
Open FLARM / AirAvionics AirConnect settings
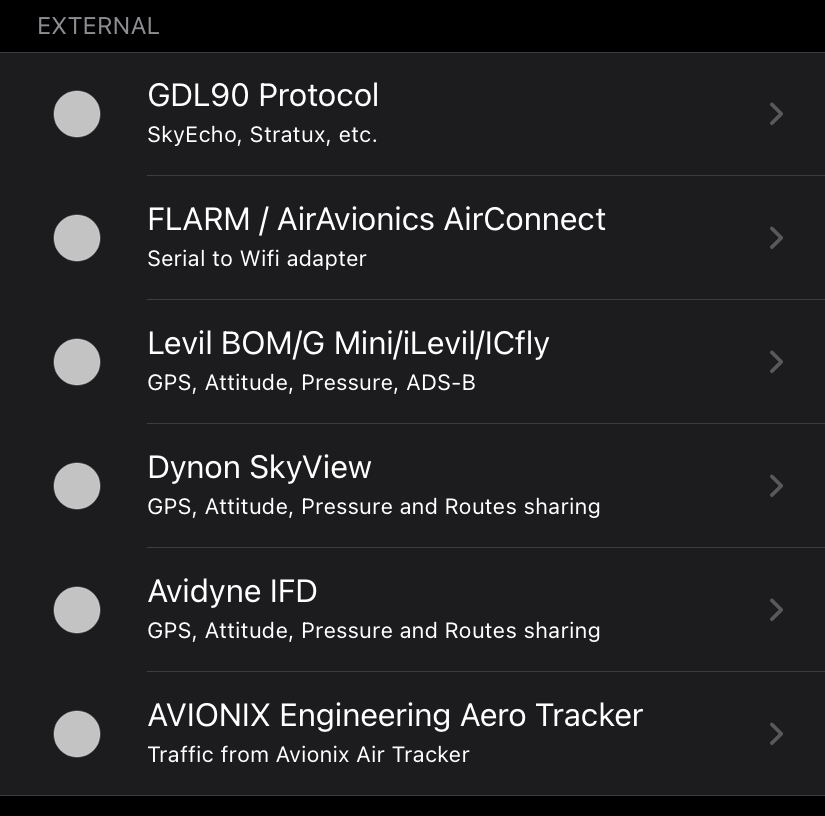(412, 238)
